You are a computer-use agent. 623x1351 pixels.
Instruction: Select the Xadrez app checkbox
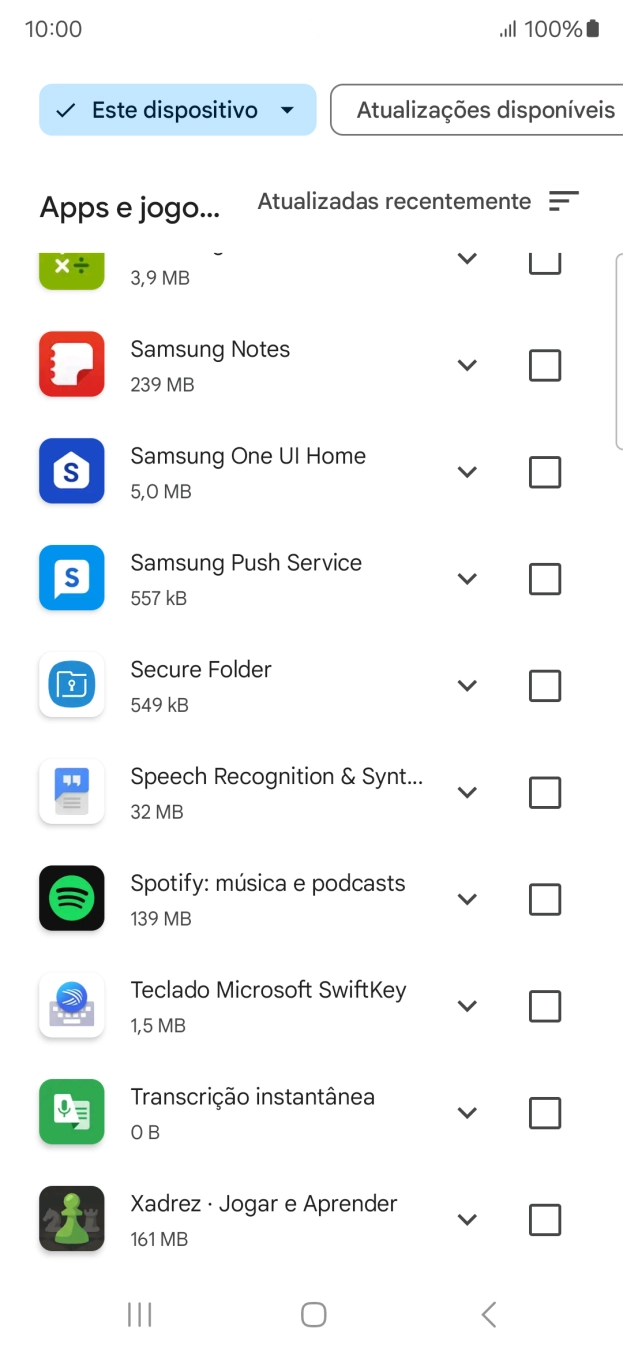(x=544, y=1220)
